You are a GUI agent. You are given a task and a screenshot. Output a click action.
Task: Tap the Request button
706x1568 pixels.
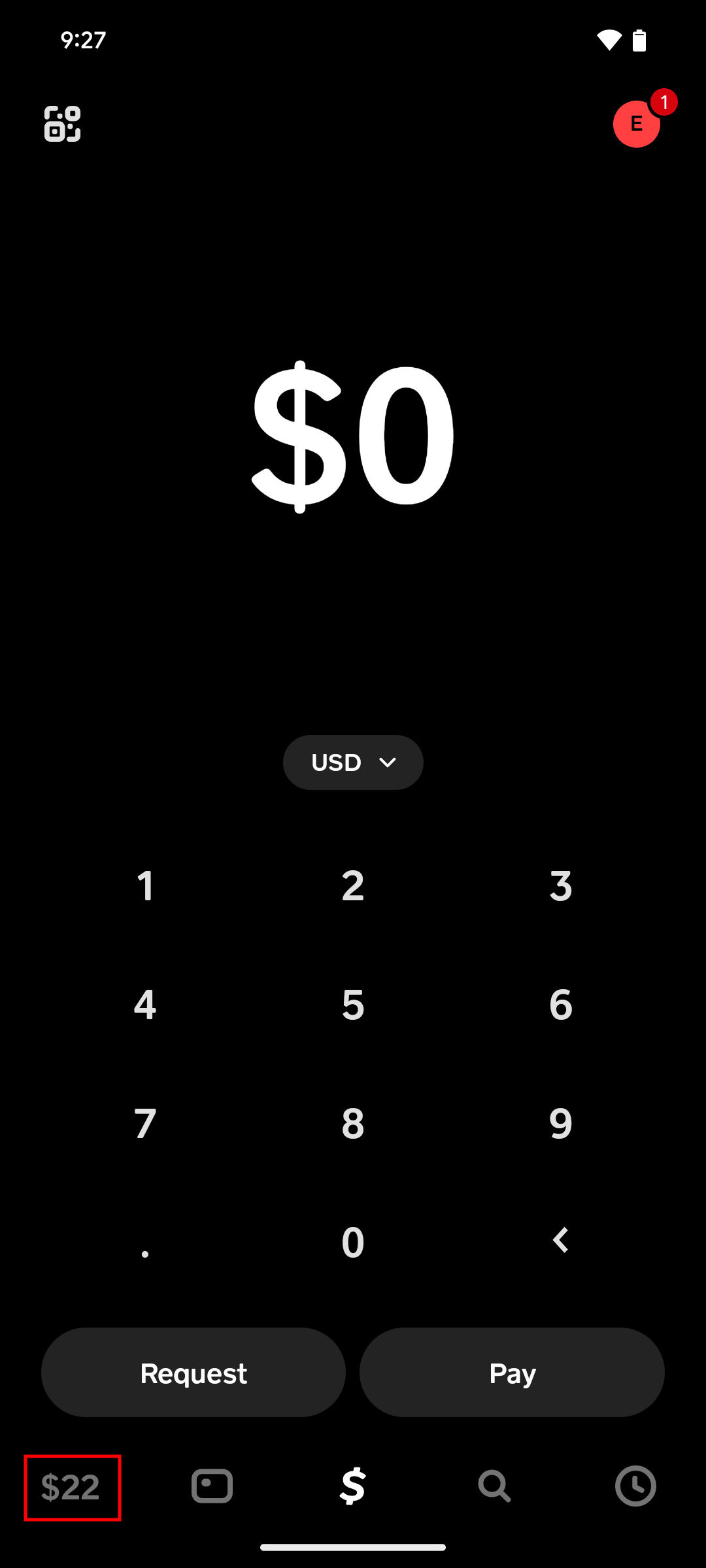[193, 1372]
